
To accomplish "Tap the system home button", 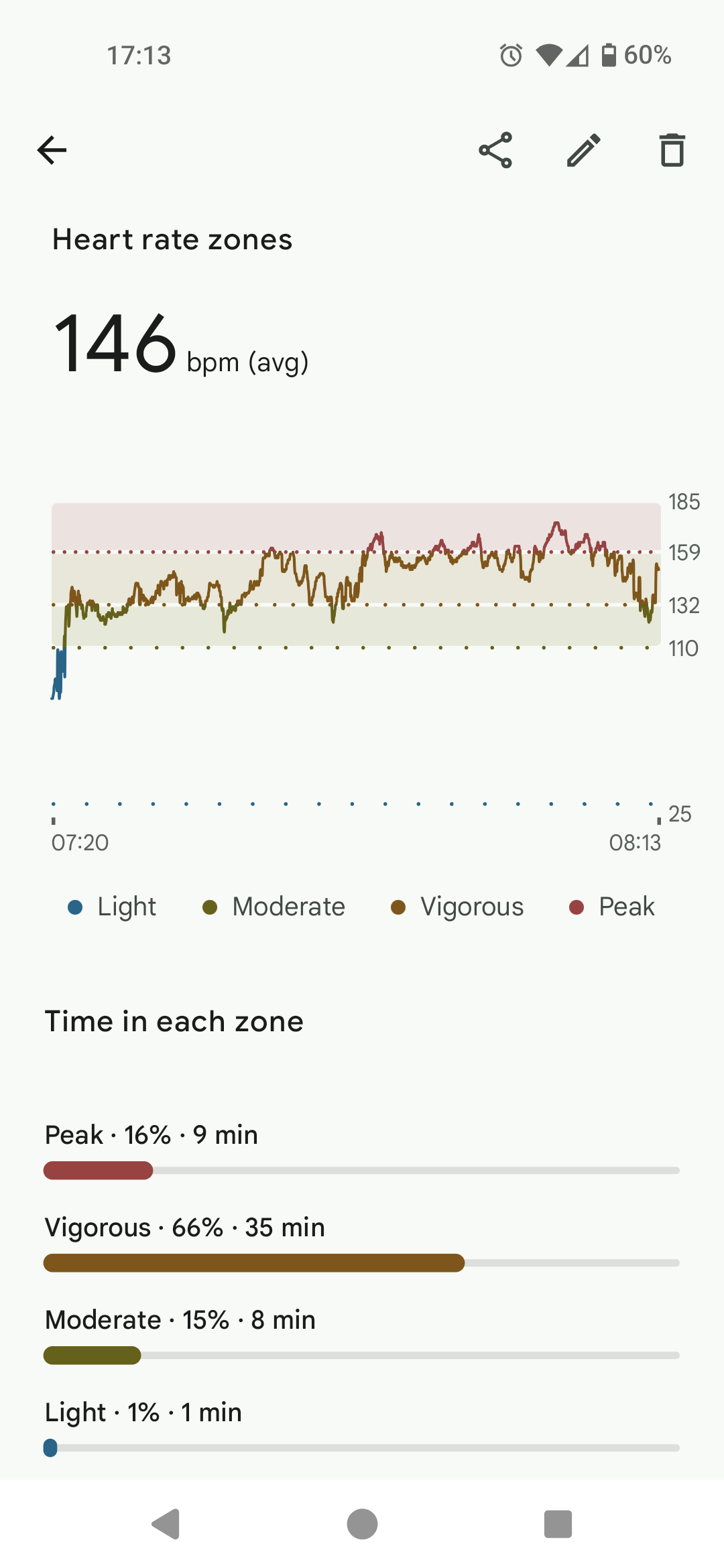I will click(362, 1524).
